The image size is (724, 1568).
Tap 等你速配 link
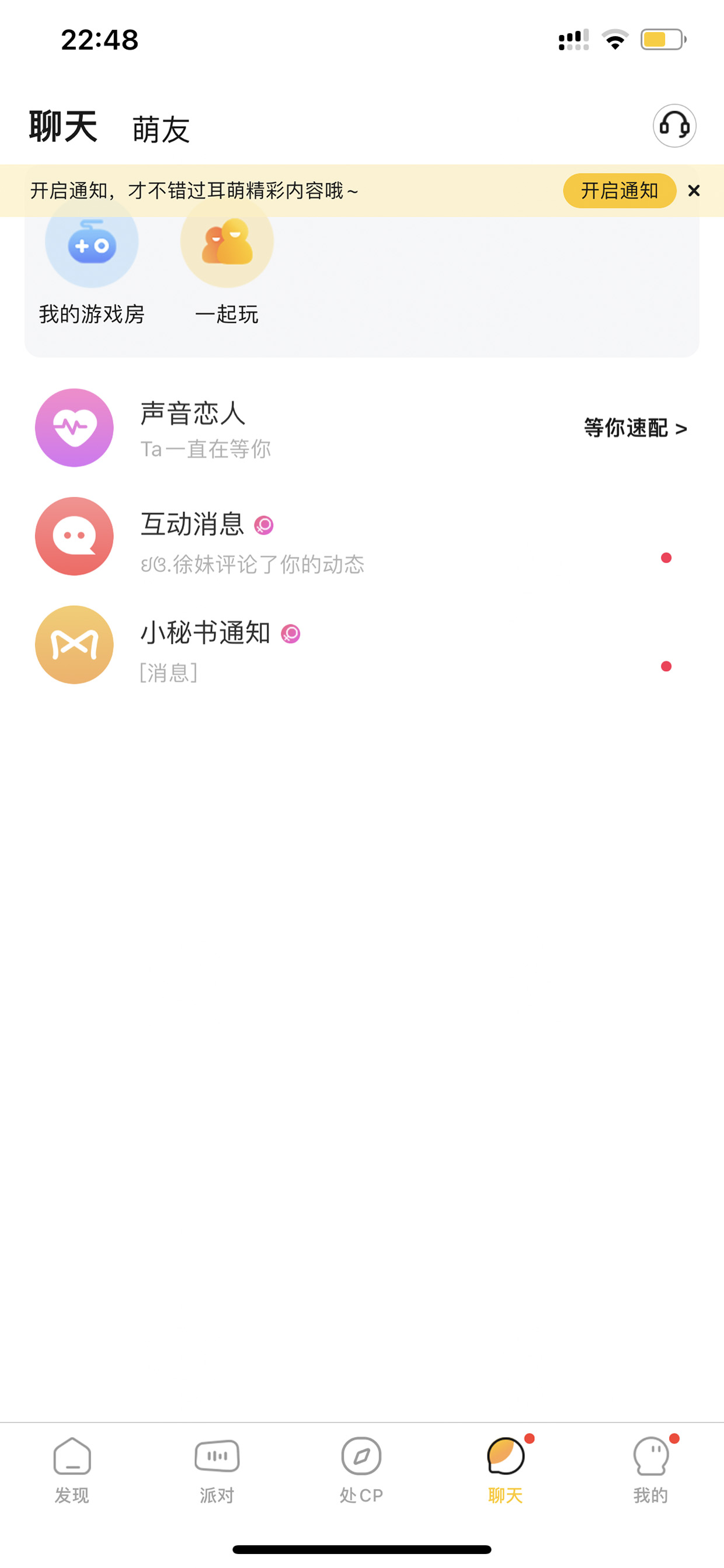pos(635,428)
